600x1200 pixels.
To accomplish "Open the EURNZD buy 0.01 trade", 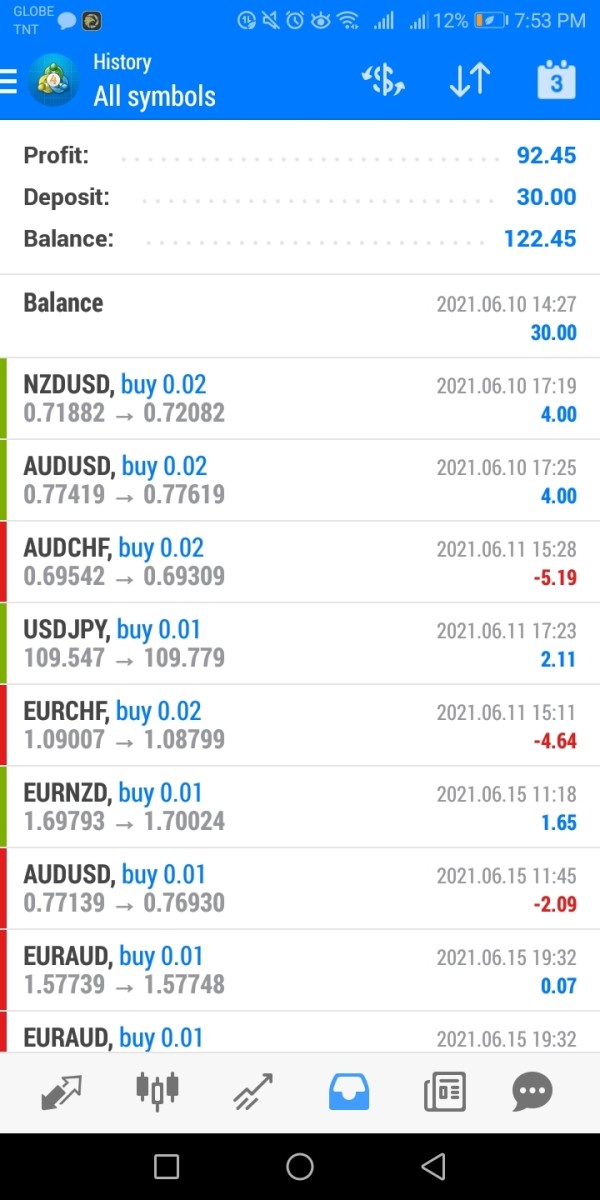I will pyautogui.click(x=300, y=808).
